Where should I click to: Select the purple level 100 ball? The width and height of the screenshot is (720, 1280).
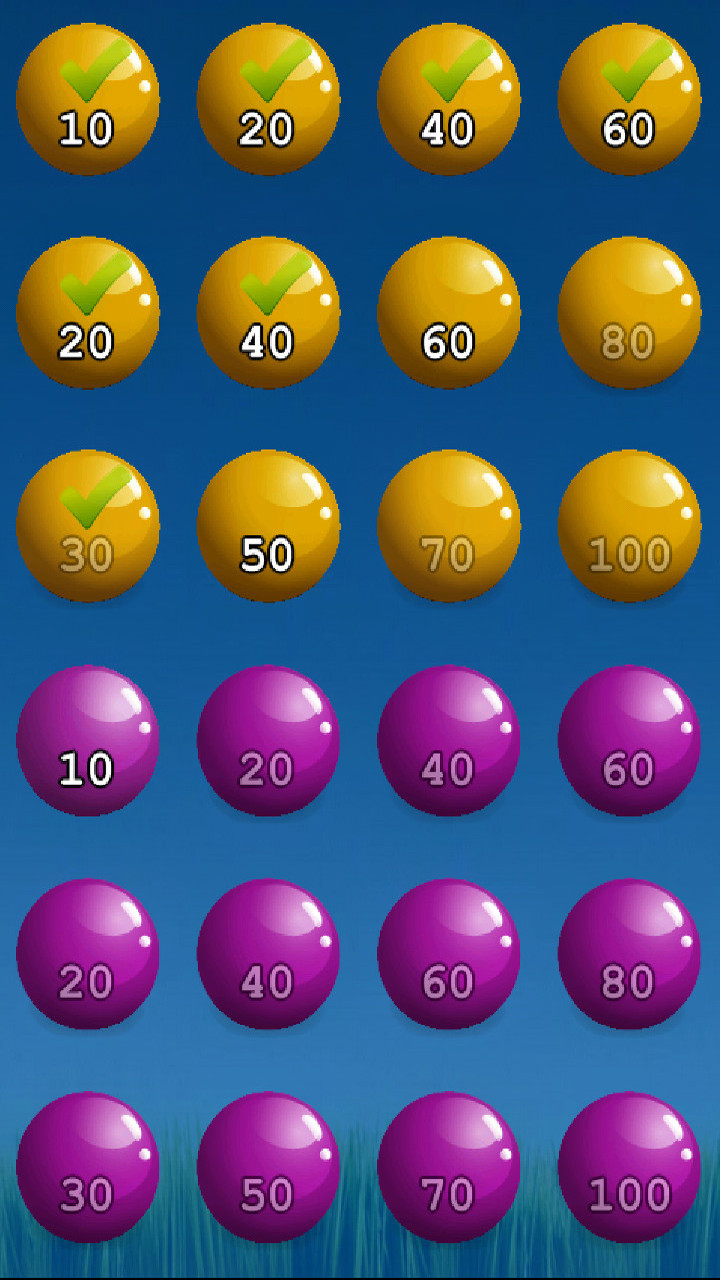pos(629,1166)
